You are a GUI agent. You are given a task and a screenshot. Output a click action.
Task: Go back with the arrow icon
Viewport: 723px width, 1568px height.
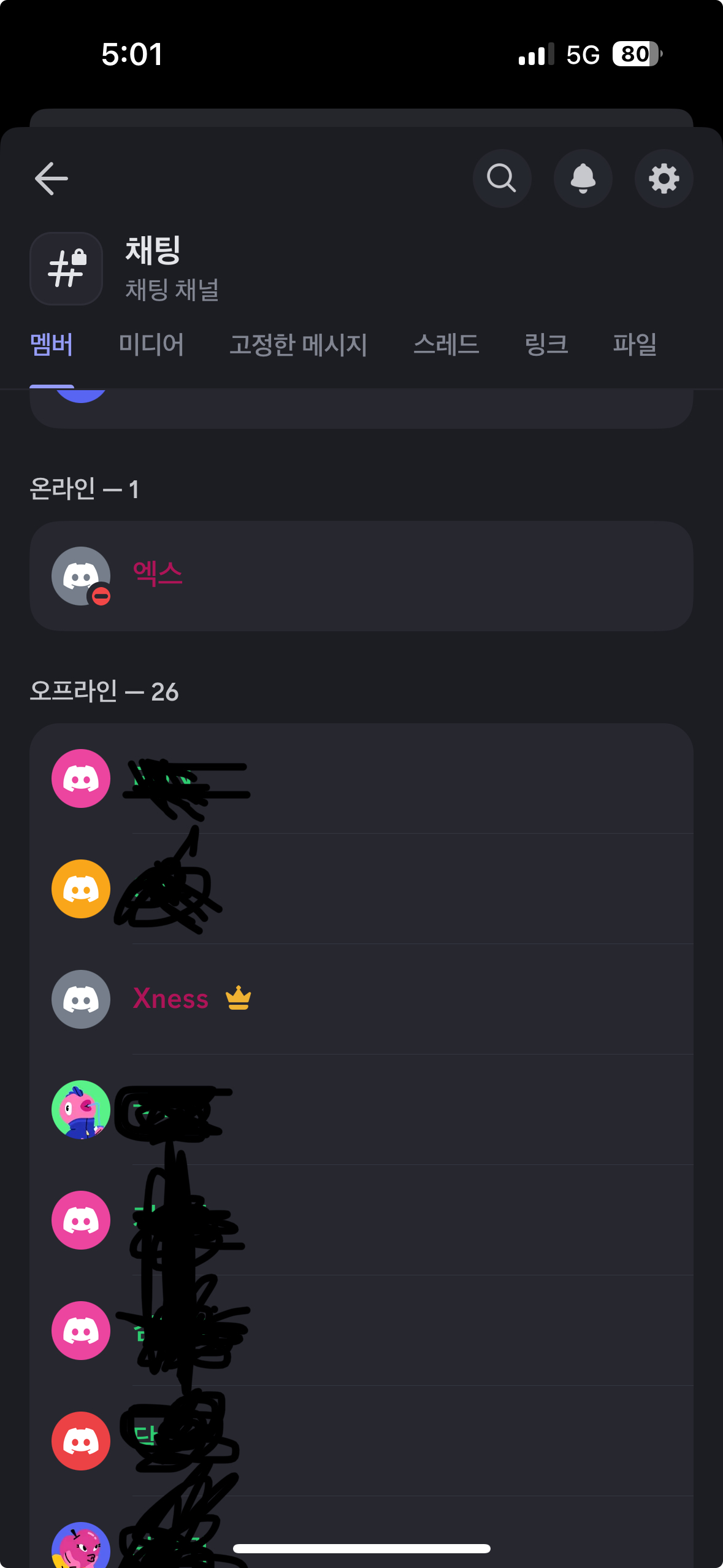[52, 179]
